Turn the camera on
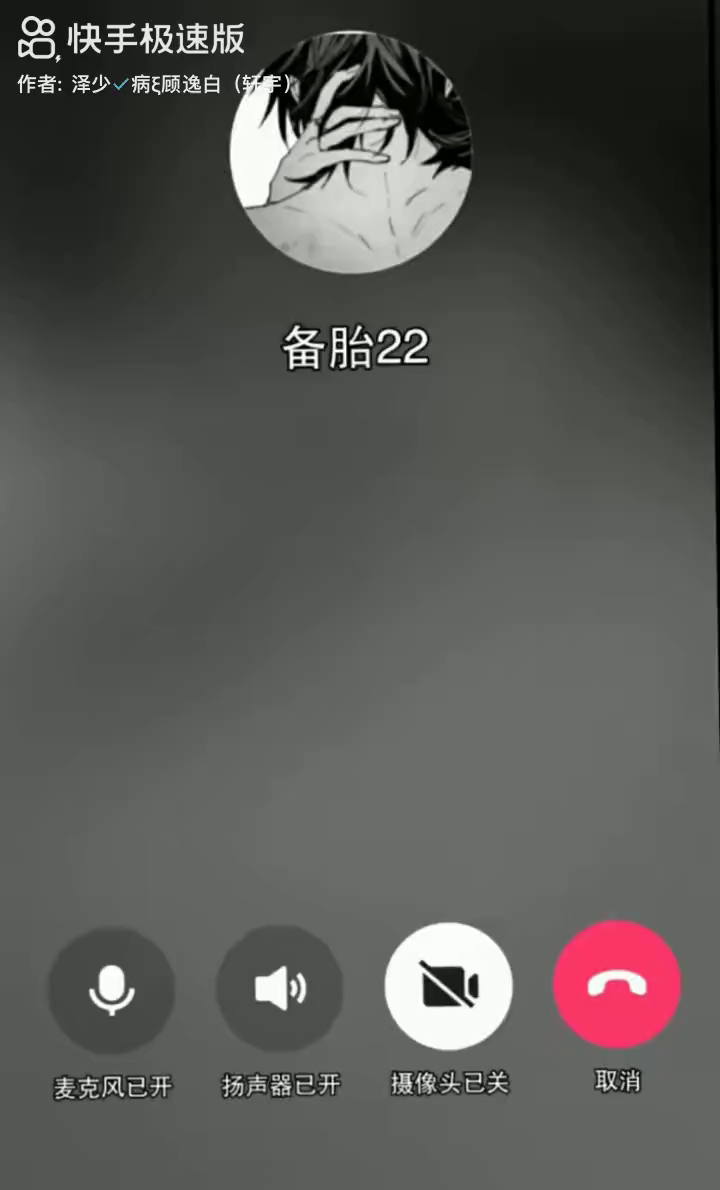This screenshot has width=720, height=1190. [449, 987]
